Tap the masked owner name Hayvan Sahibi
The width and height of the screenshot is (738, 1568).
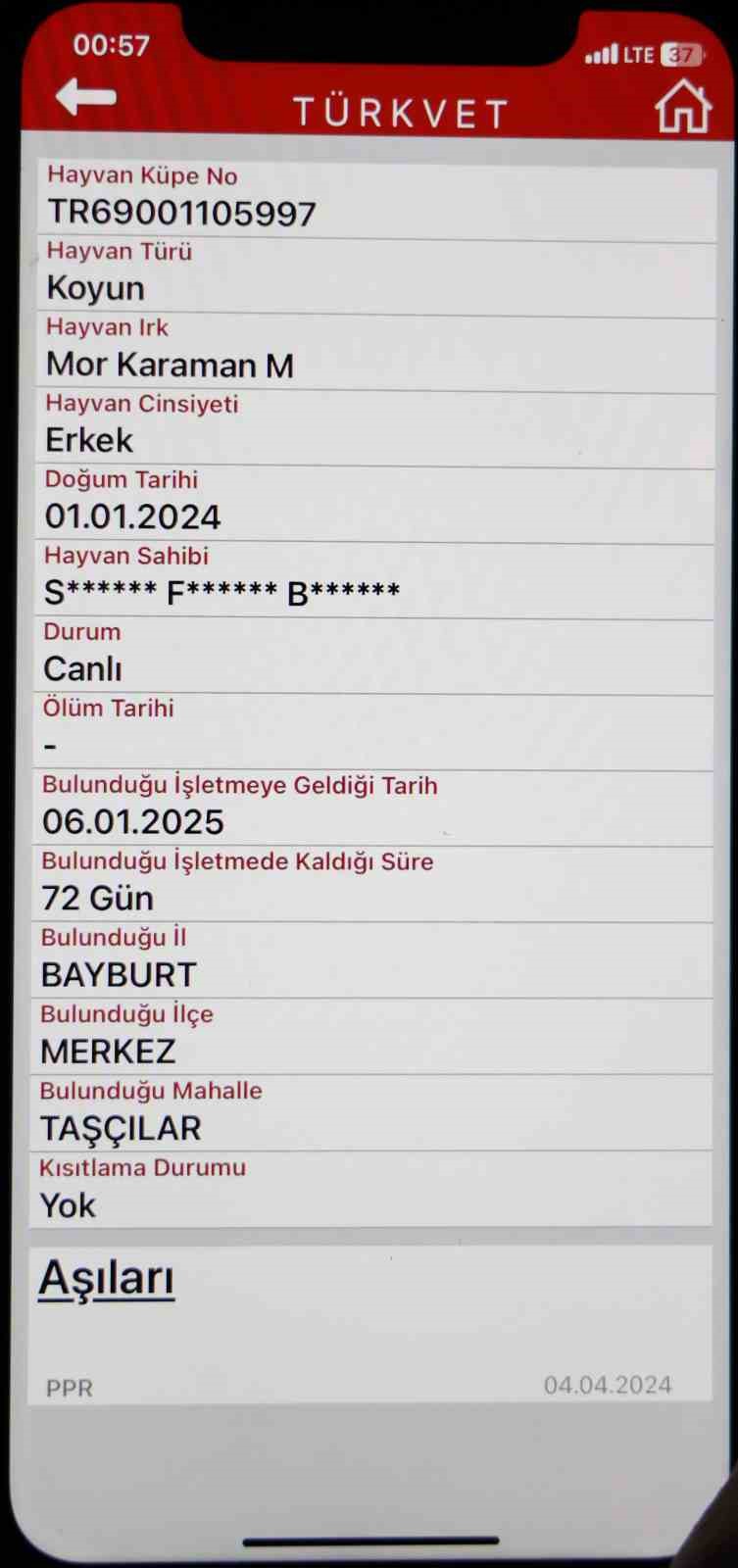pyautogui.click(x=220, y=591)
